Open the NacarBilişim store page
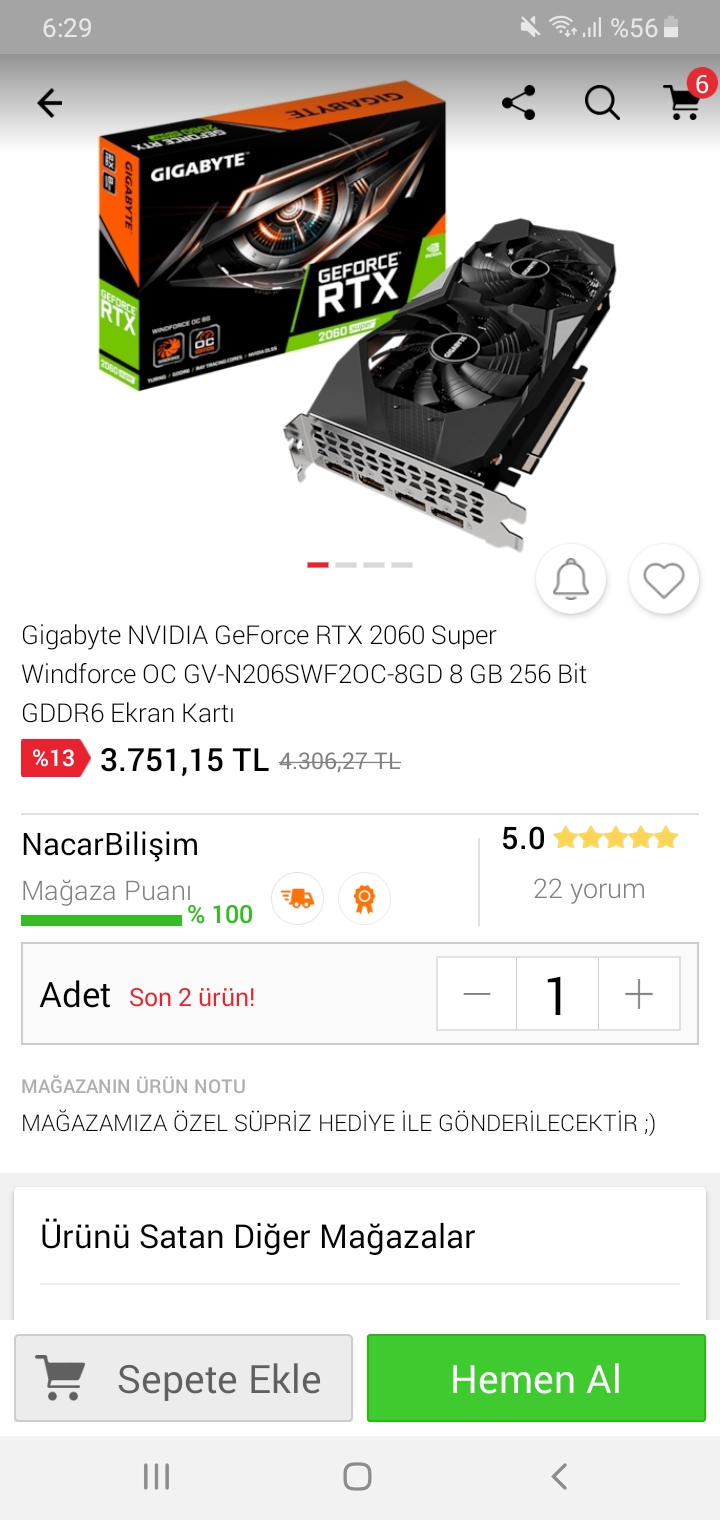This screenshot has width=720, height=1520. [x=110, y=845]
